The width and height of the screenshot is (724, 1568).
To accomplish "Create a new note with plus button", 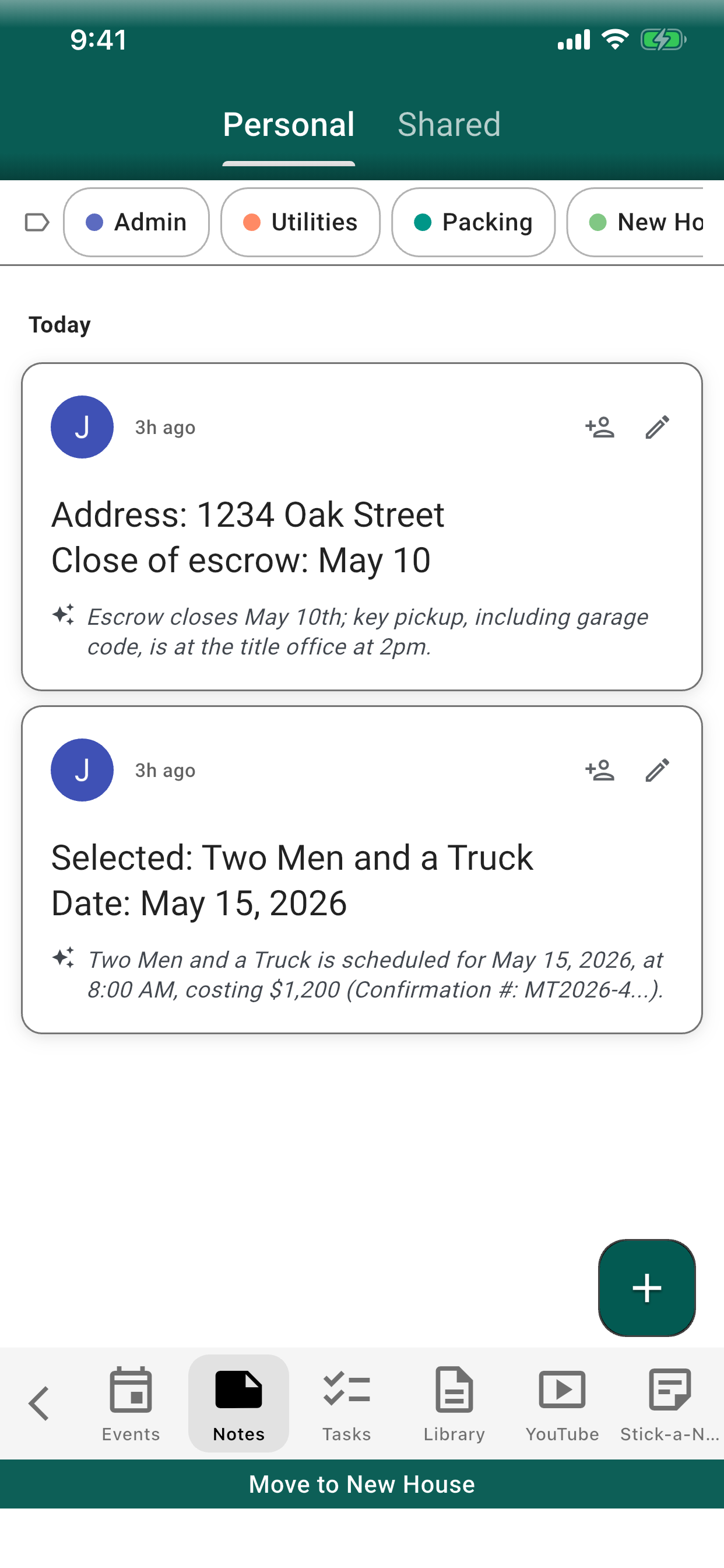I will click(x=646, y=1287).
